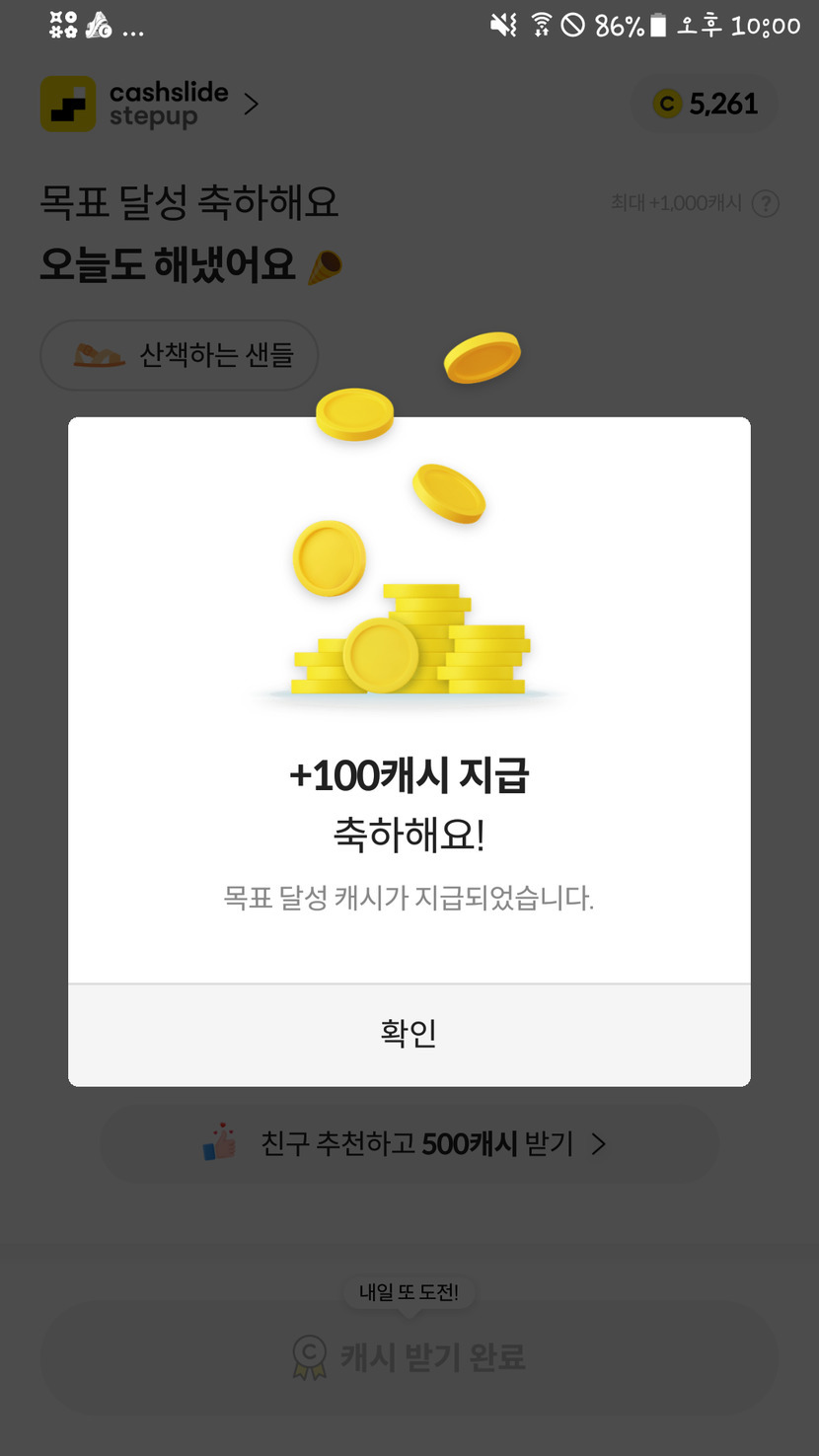Open the cashslide stepup header link
The width and height of the screenshot is (819, 1456).
pos(149,105)
